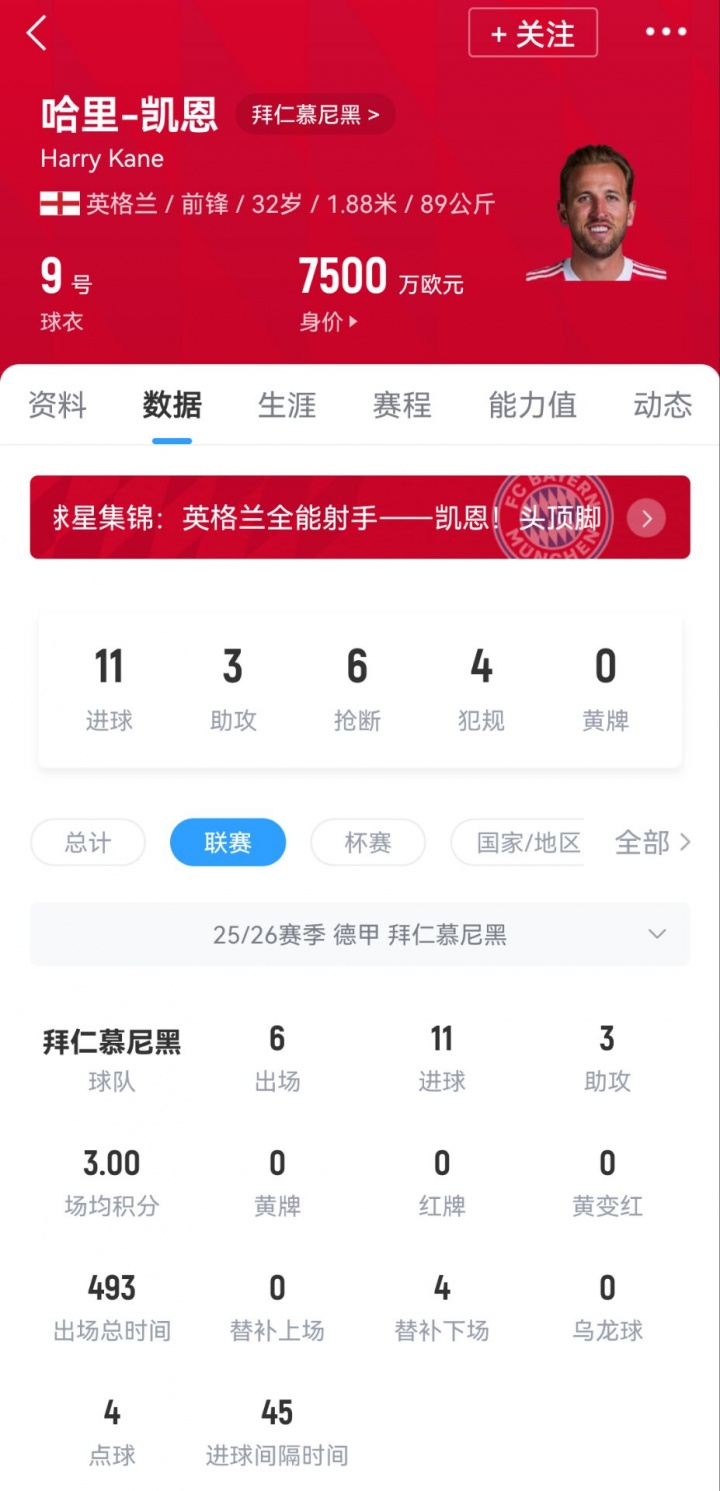Open 全部 to see all filters
720x1491 pixels.
652,842
